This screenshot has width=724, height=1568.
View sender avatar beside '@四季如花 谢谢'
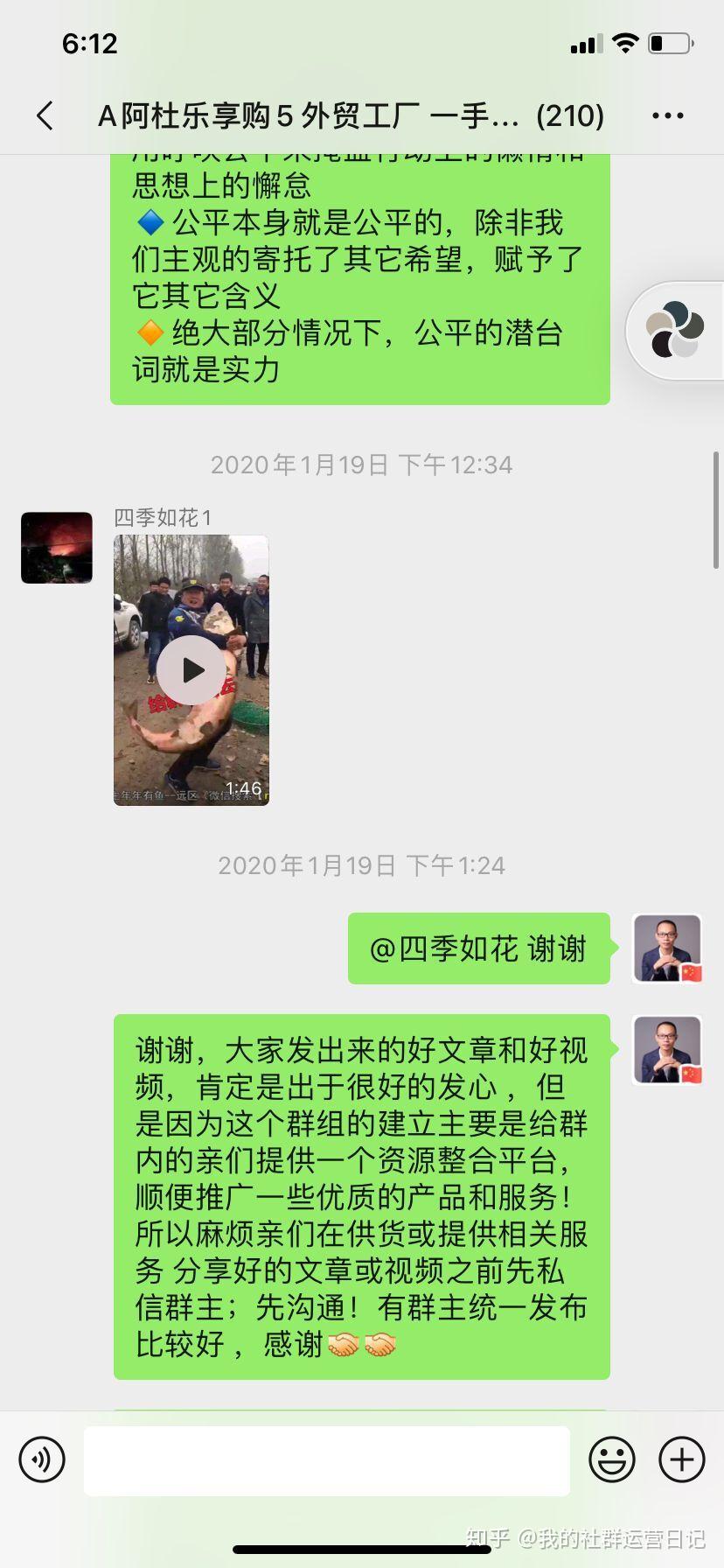tap(667, 948)
